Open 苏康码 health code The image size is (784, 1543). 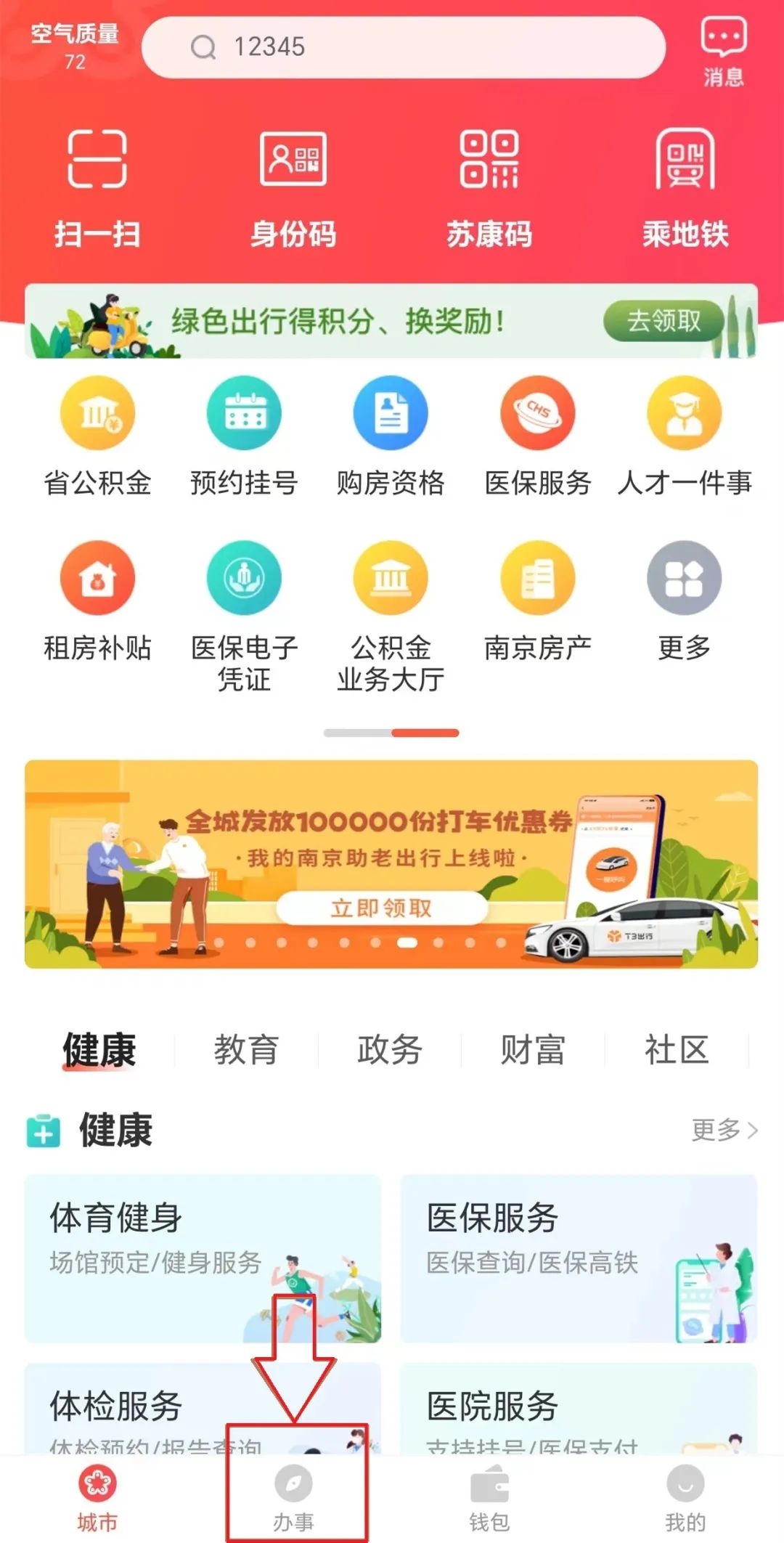(489, 189)
